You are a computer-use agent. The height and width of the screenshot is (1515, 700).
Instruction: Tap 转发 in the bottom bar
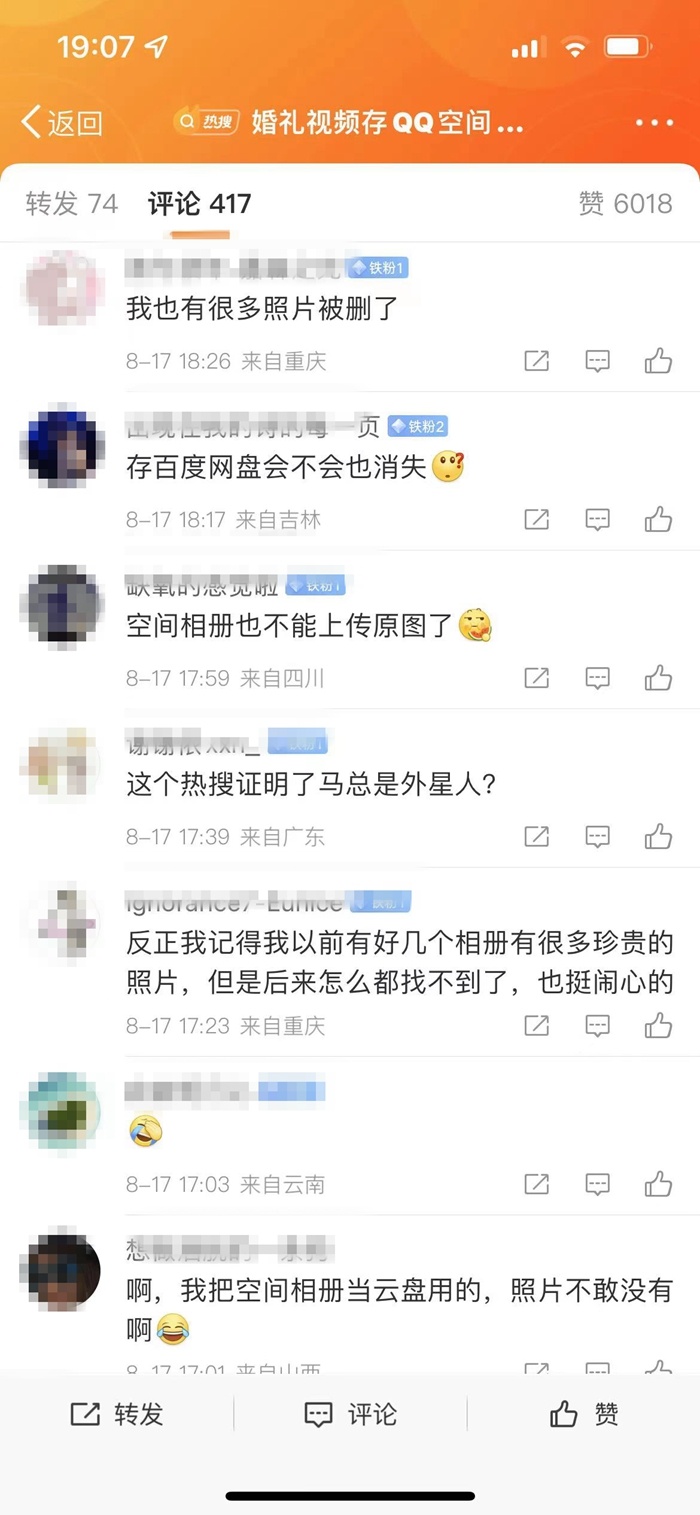pyautogui.click(x=117, y=1414)
